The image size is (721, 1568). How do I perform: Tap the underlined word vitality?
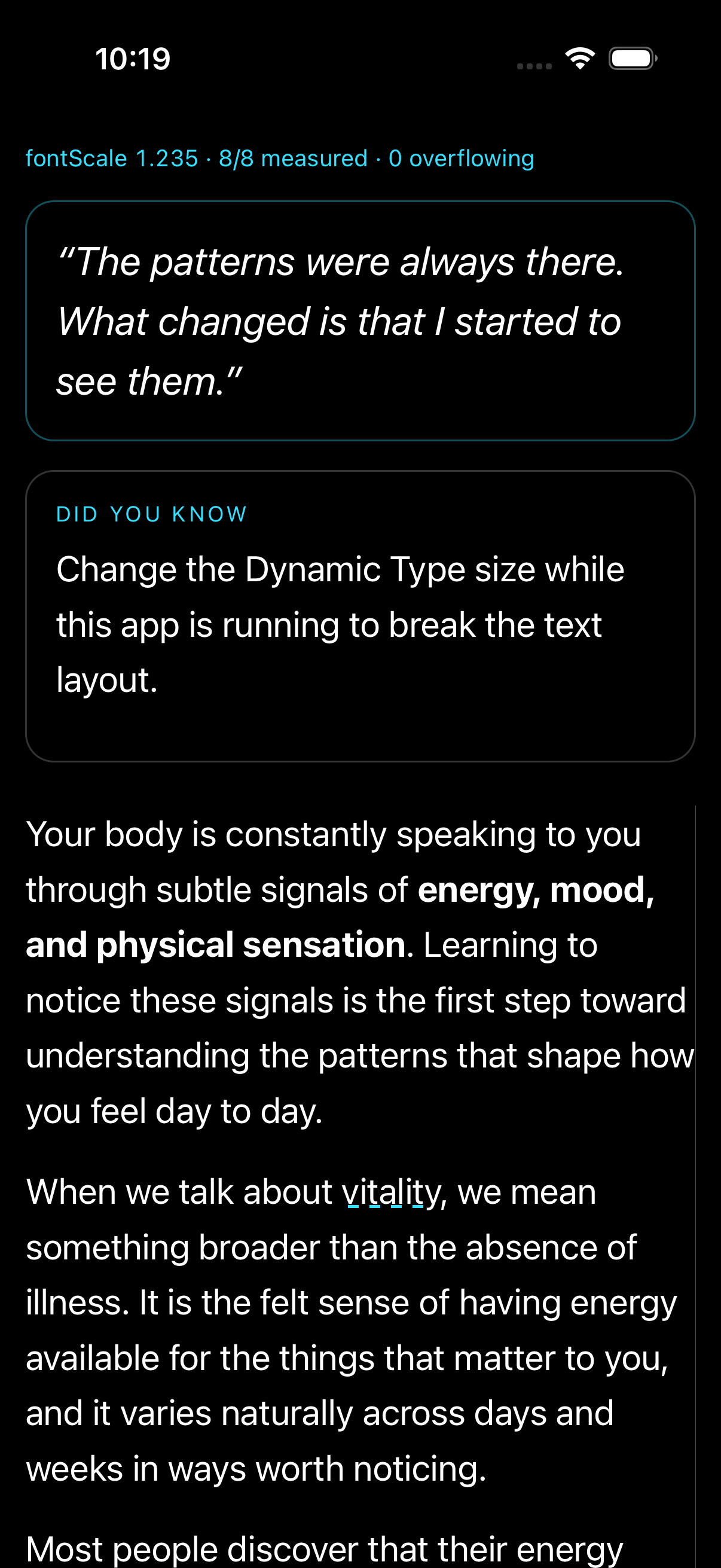[391, 1193]
